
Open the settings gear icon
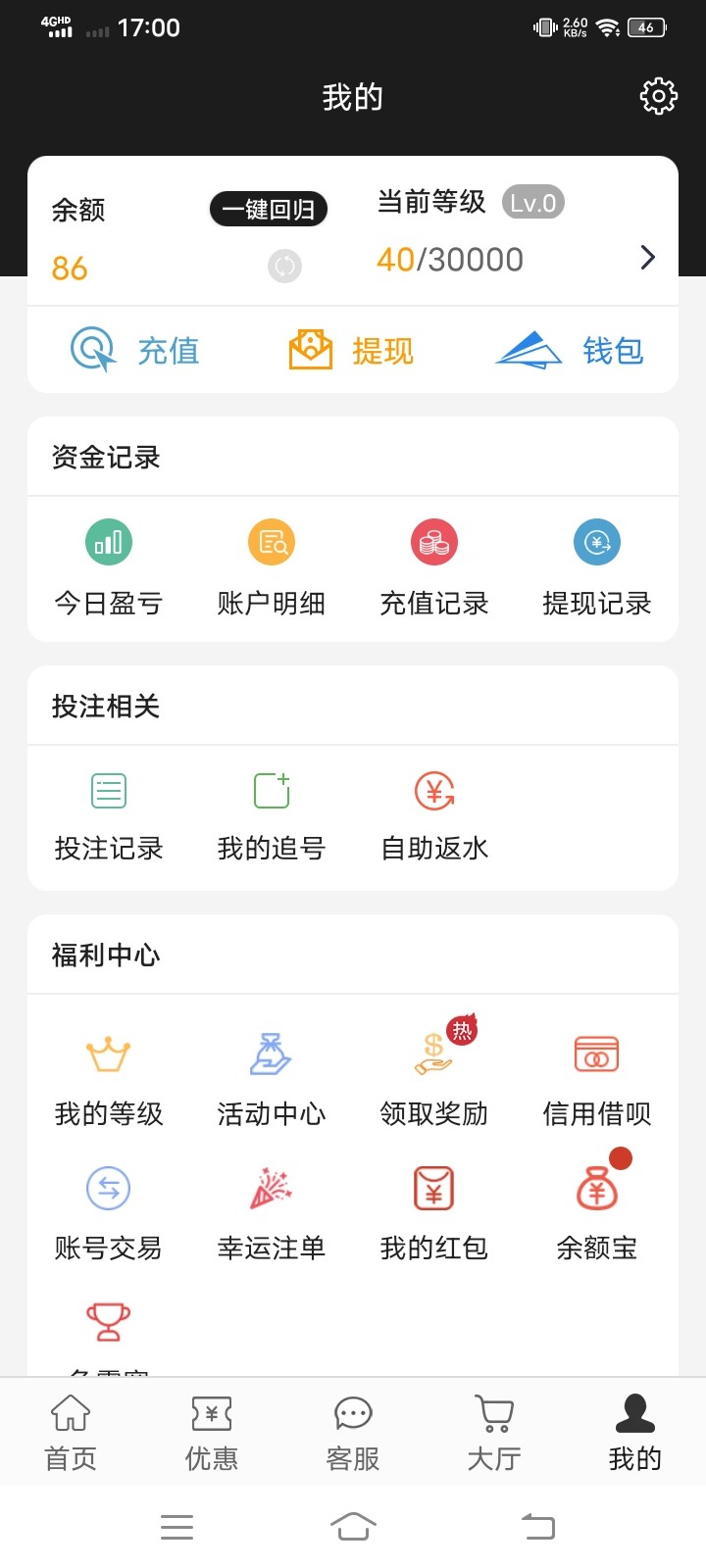658,96
